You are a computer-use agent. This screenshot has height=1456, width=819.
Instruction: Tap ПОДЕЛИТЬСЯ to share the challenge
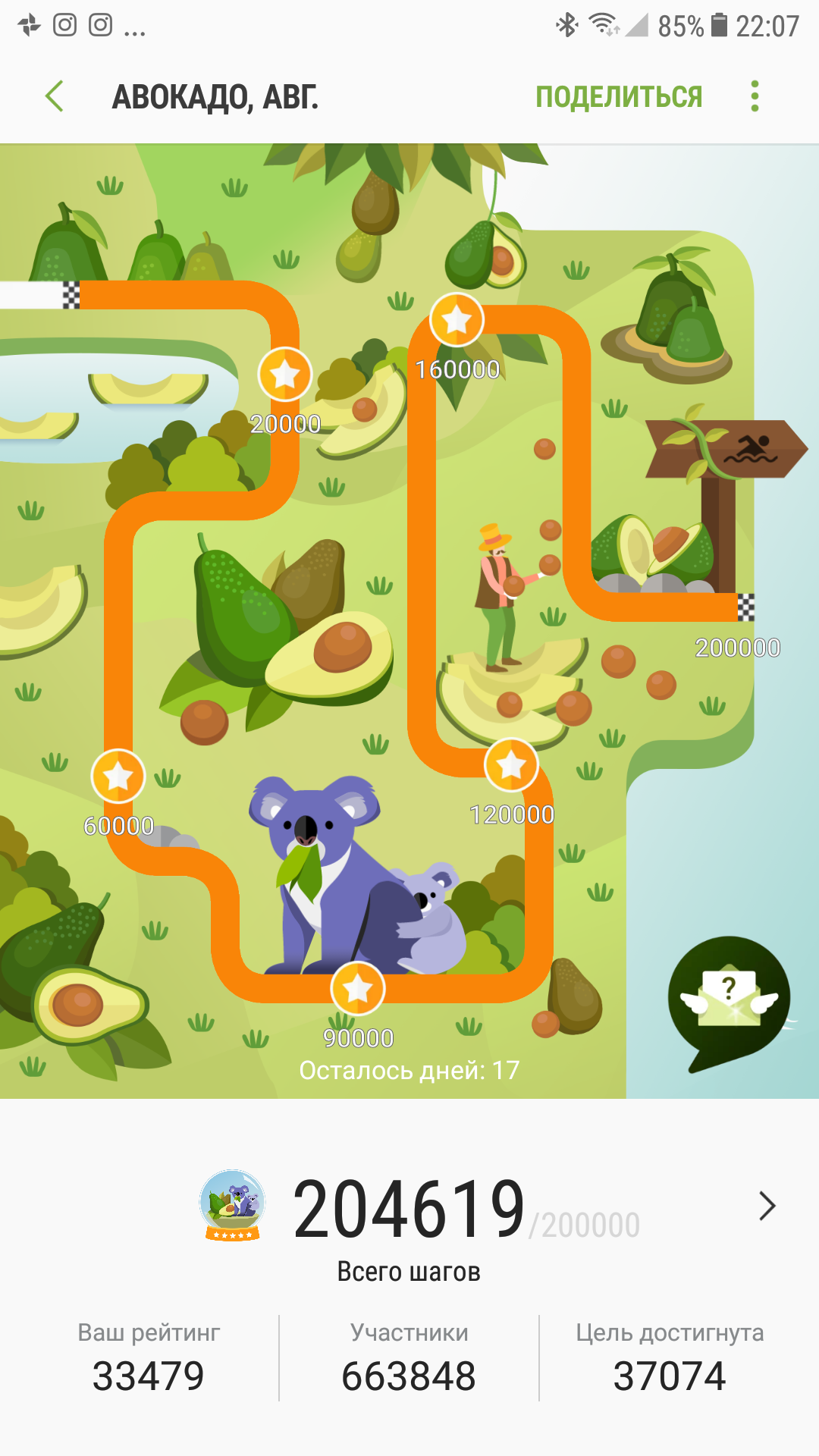(x=619, y=97)
